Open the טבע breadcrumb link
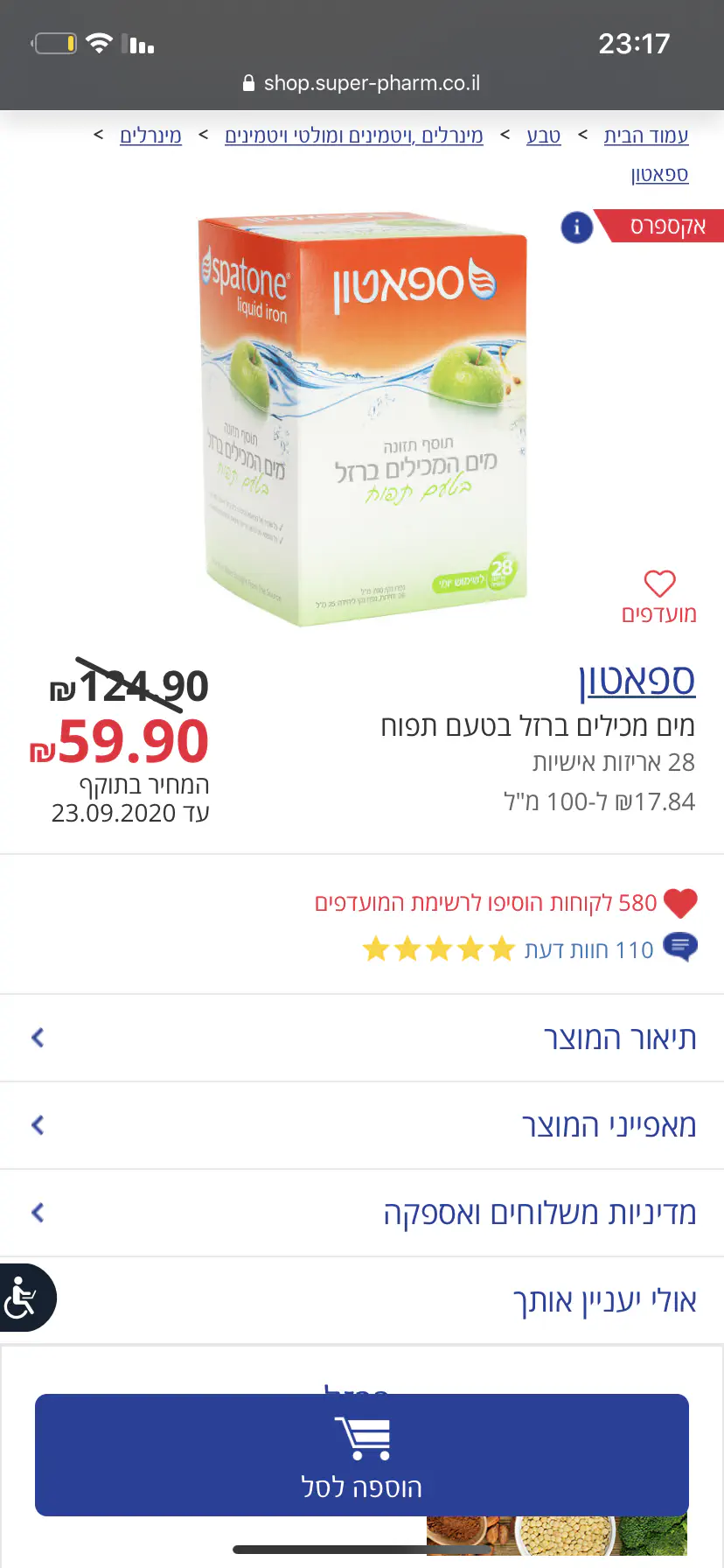This screenshot has height=1568, width=724. (543, 136)
